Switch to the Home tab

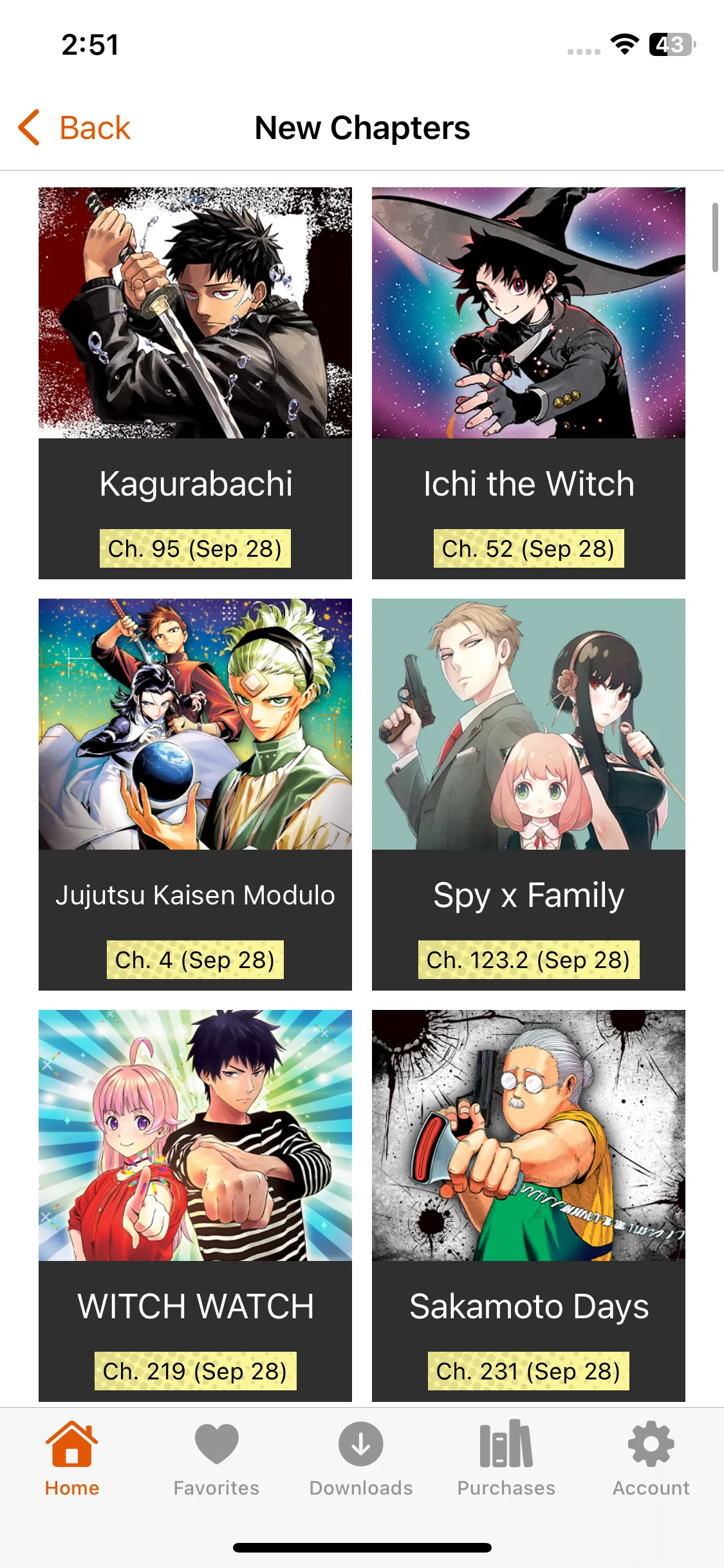tap(72, 1460)
